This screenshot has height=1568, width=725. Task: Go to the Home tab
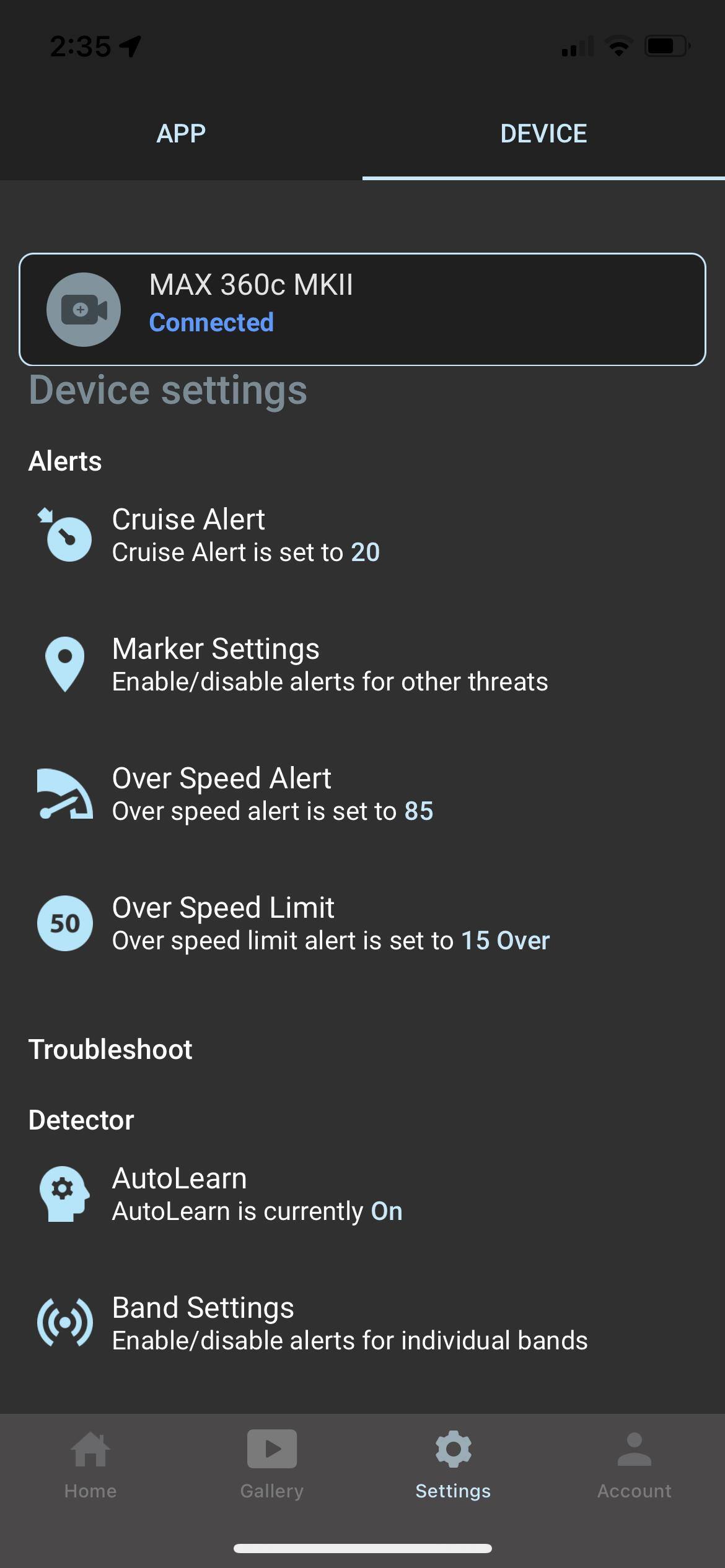[90, 1465]
